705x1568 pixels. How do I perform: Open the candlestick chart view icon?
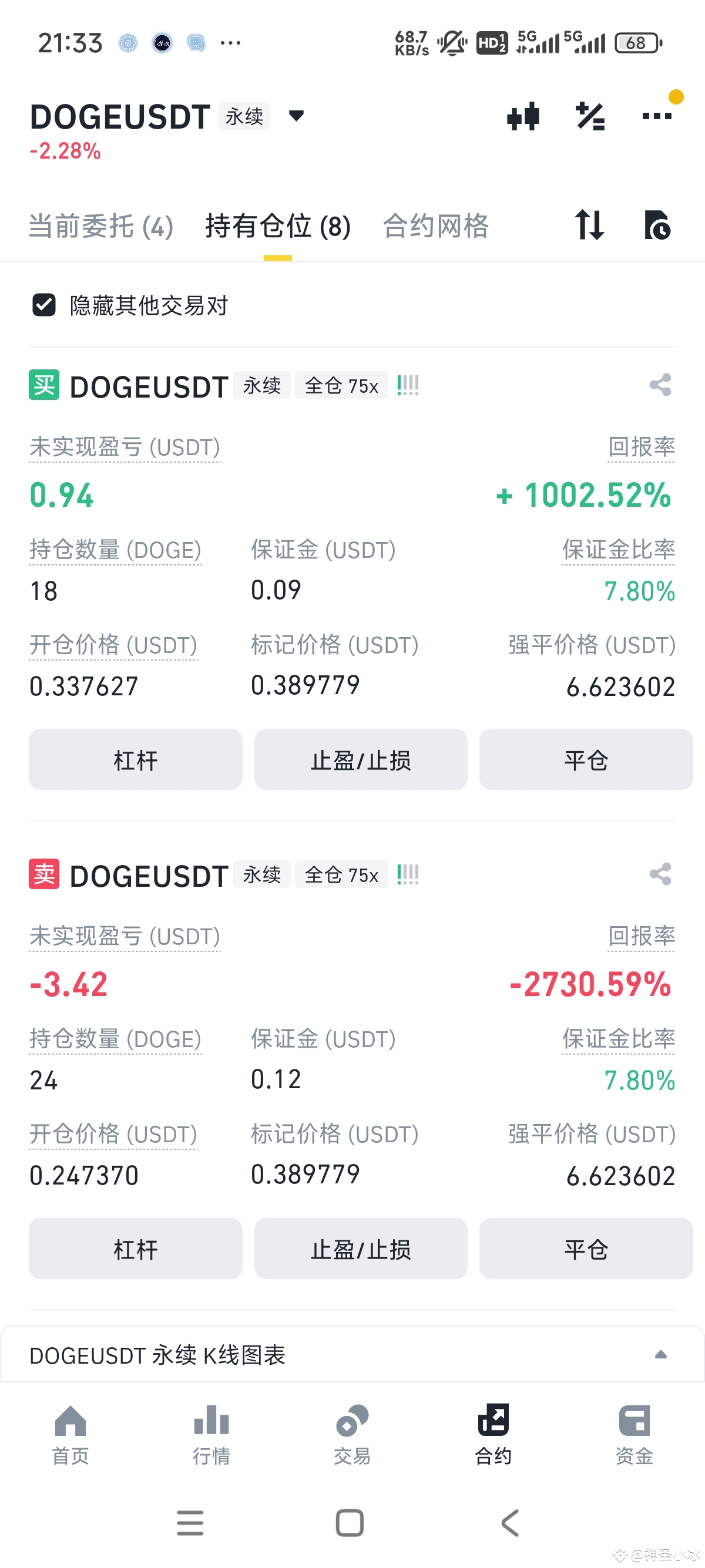(x=525, y=116)
